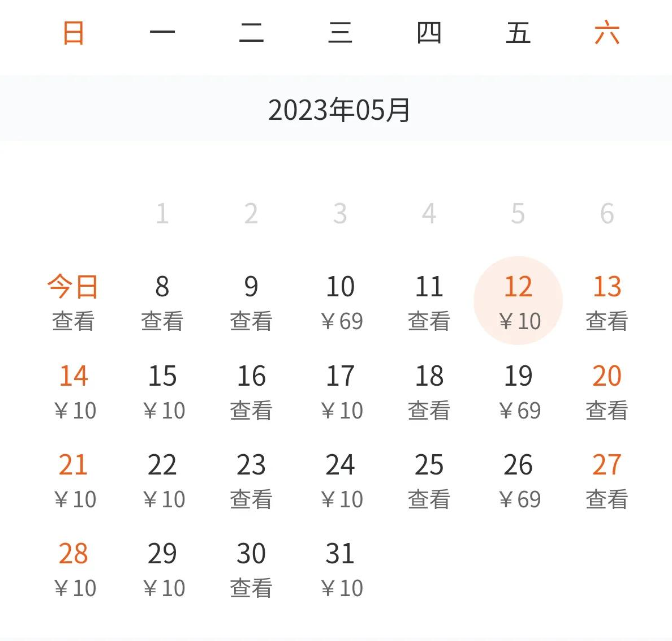Select Saturday May 27
672x641 pixels.
click(x=607, y=479)
